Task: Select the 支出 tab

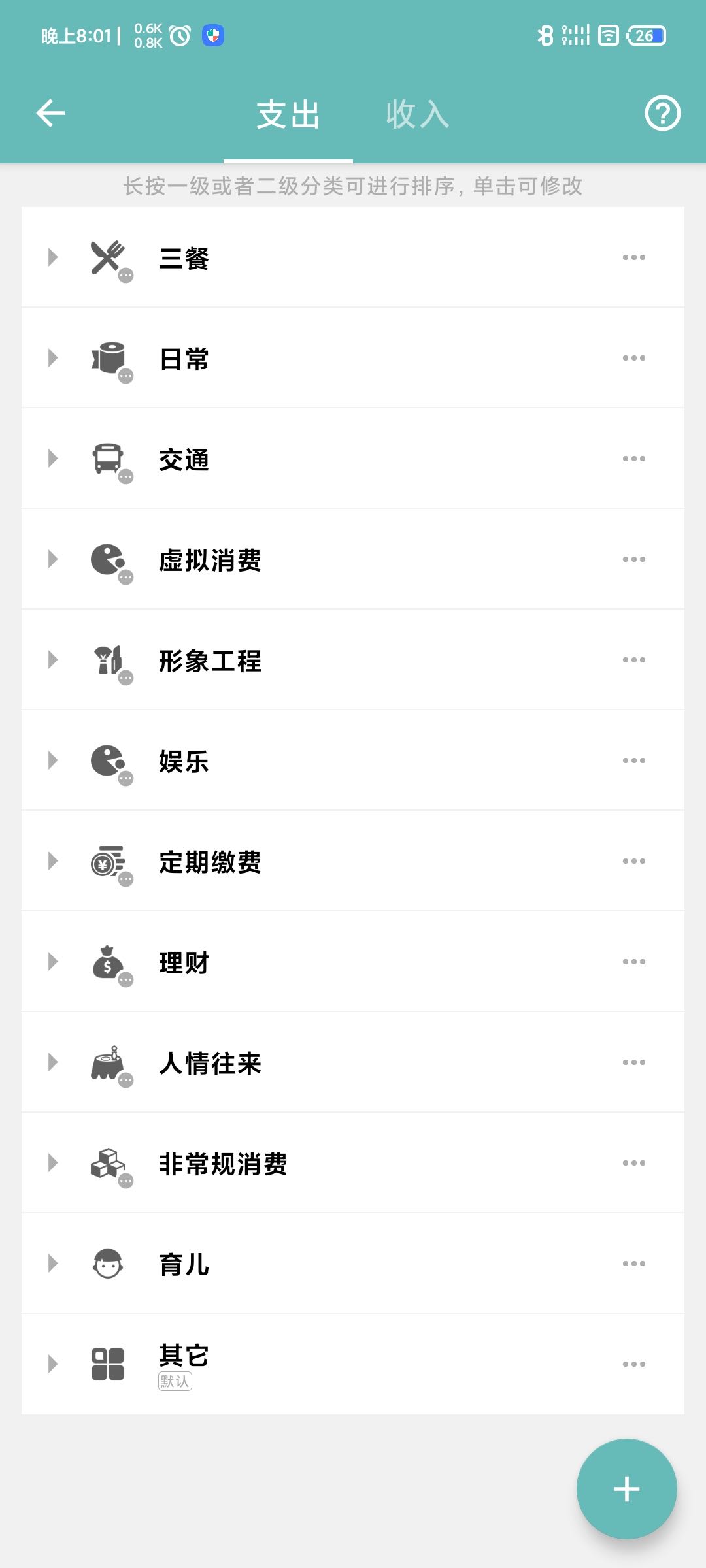Action: (288, 115)
